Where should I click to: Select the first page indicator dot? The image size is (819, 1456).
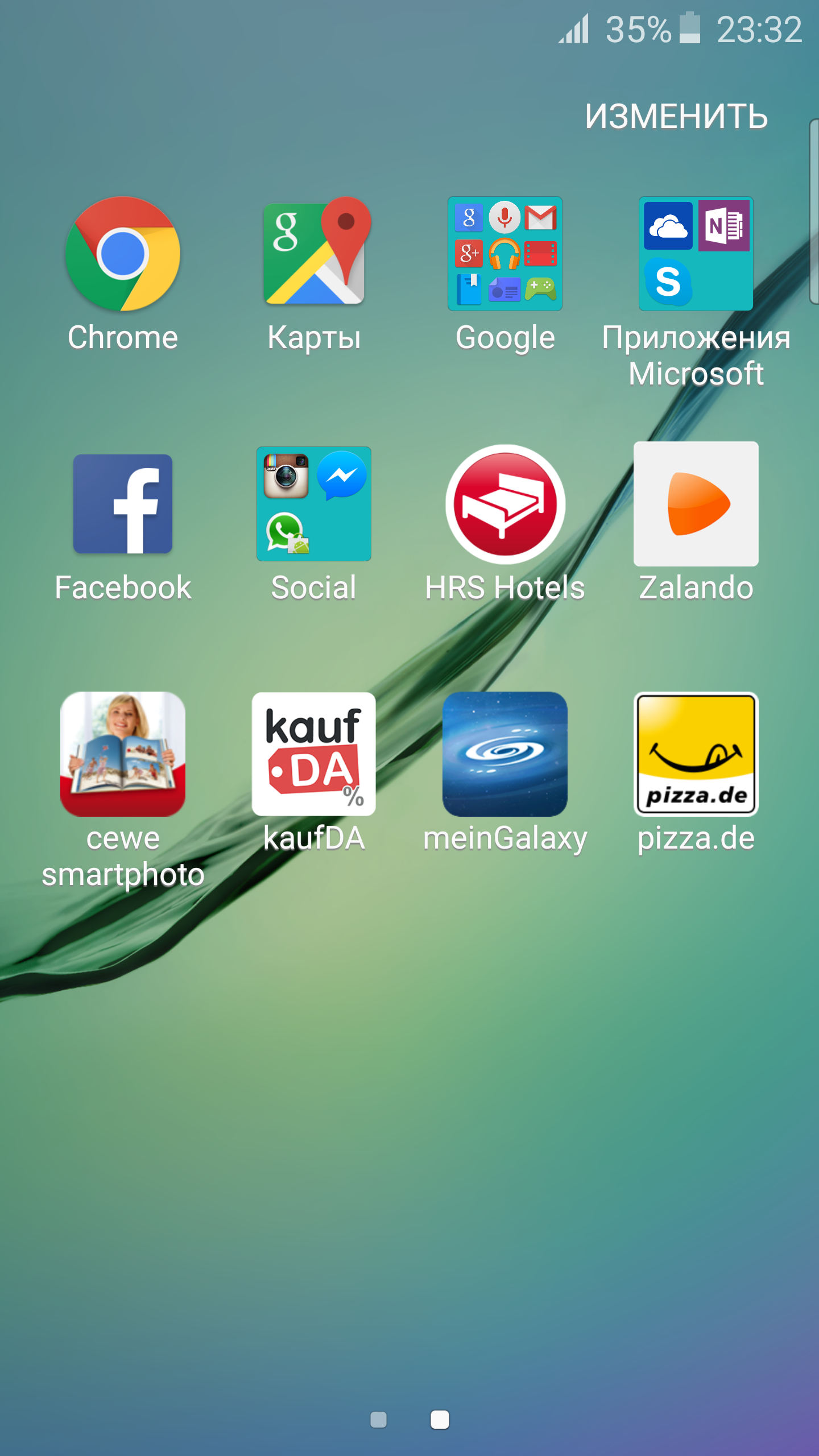(x=378, y=1420)
